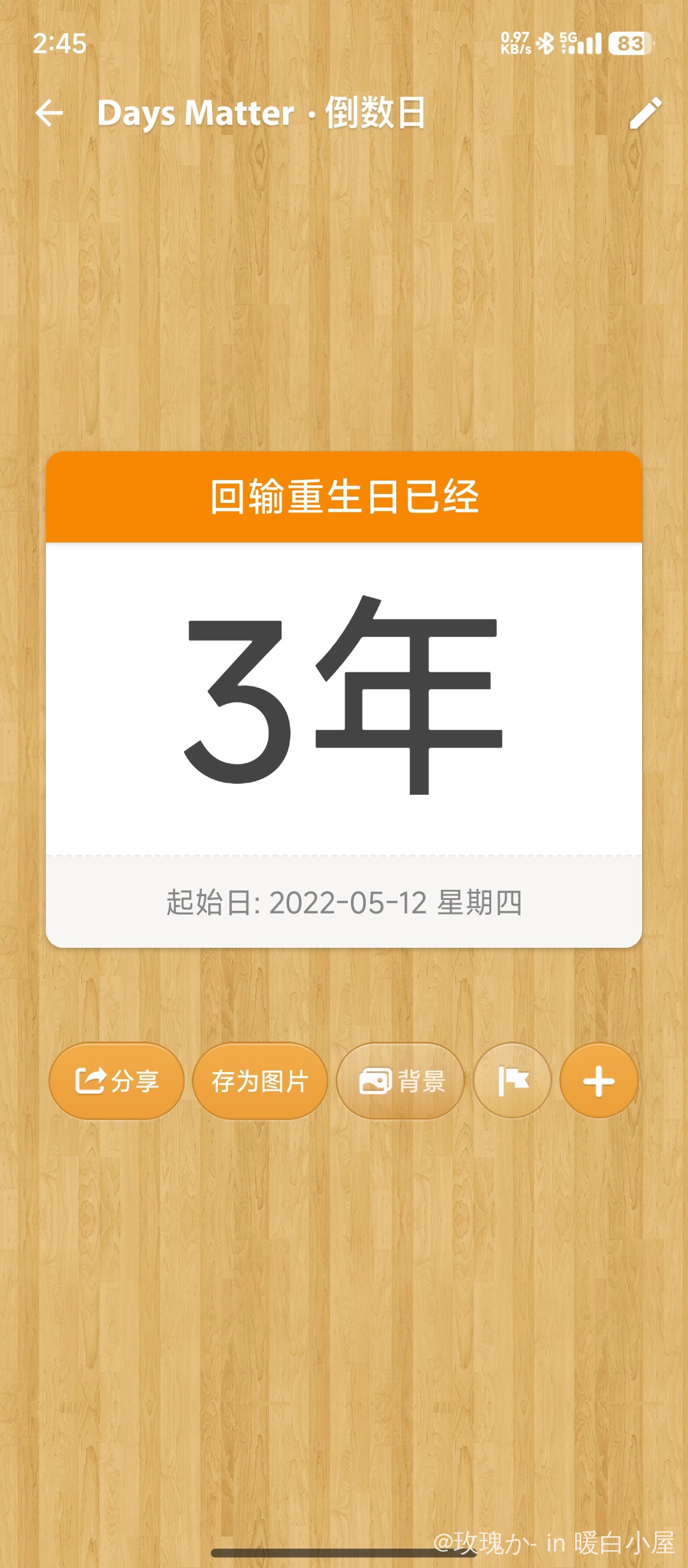Tap the flag button
The width and height of the screenshot is (688, 1568).
512,1081
